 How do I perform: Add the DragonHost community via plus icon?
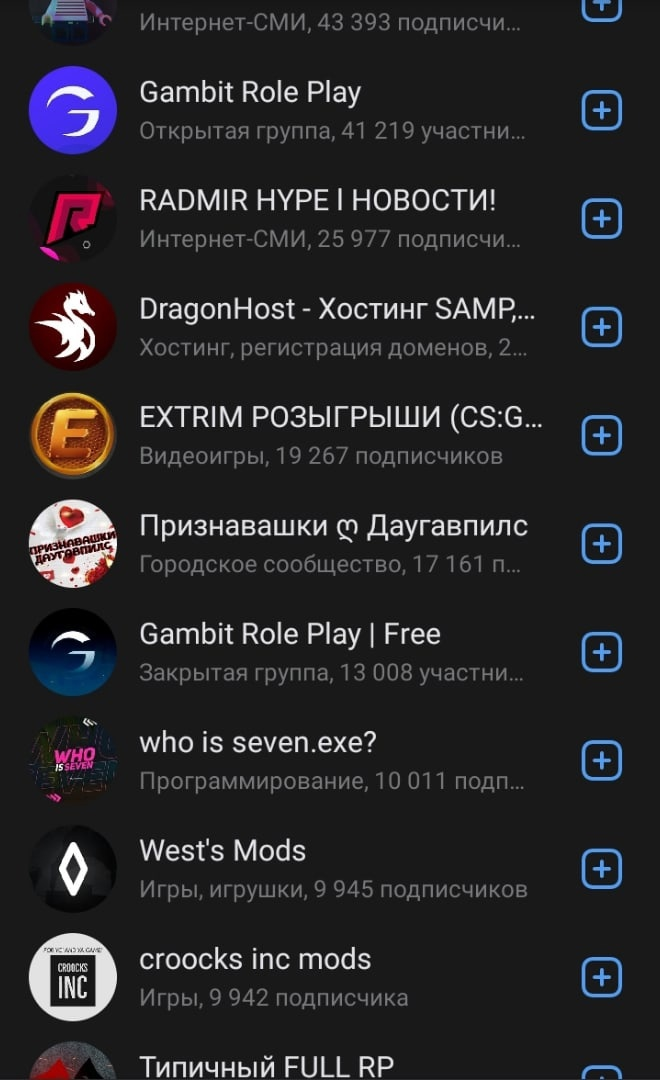click(x=601, y=327)
